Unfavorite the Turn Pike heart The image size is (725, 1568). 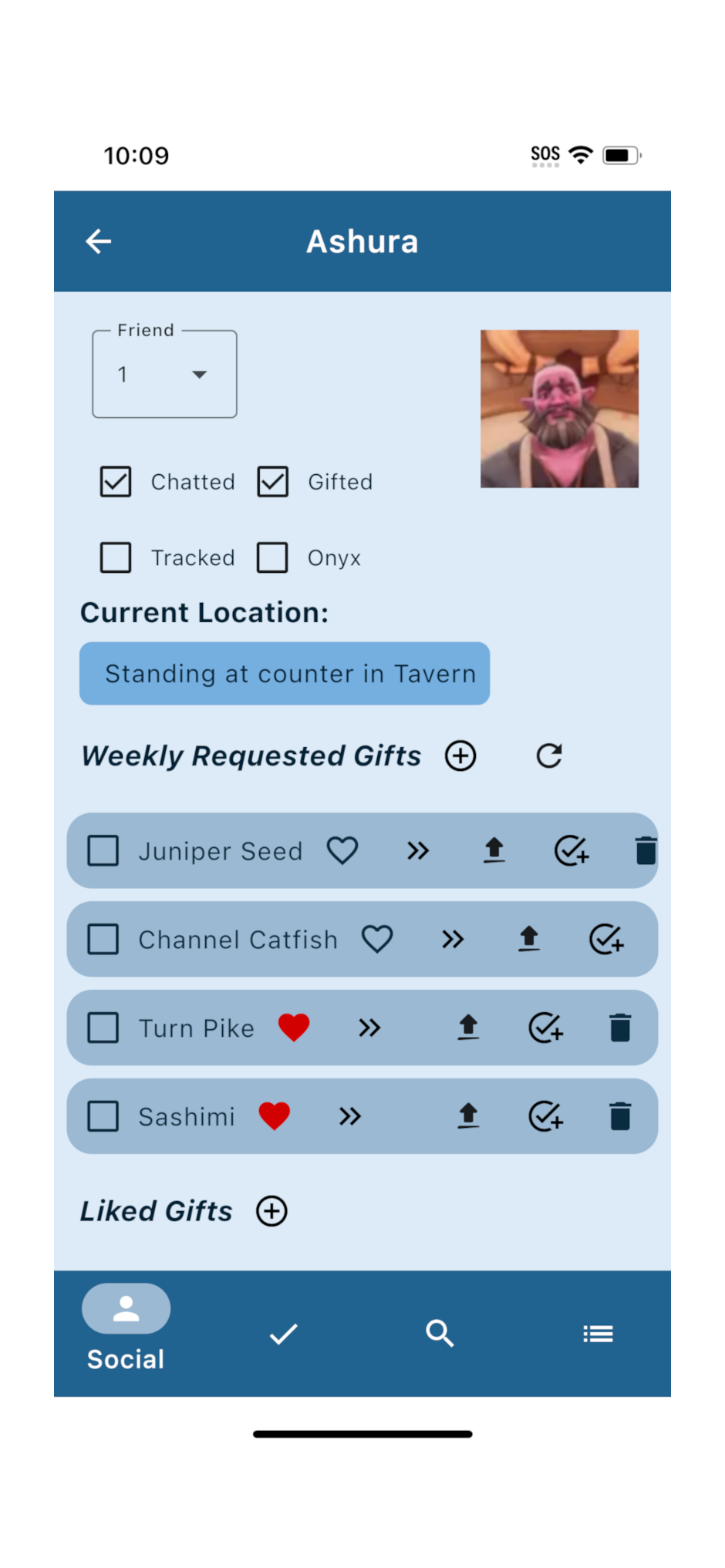click(x=294, y=1028)
